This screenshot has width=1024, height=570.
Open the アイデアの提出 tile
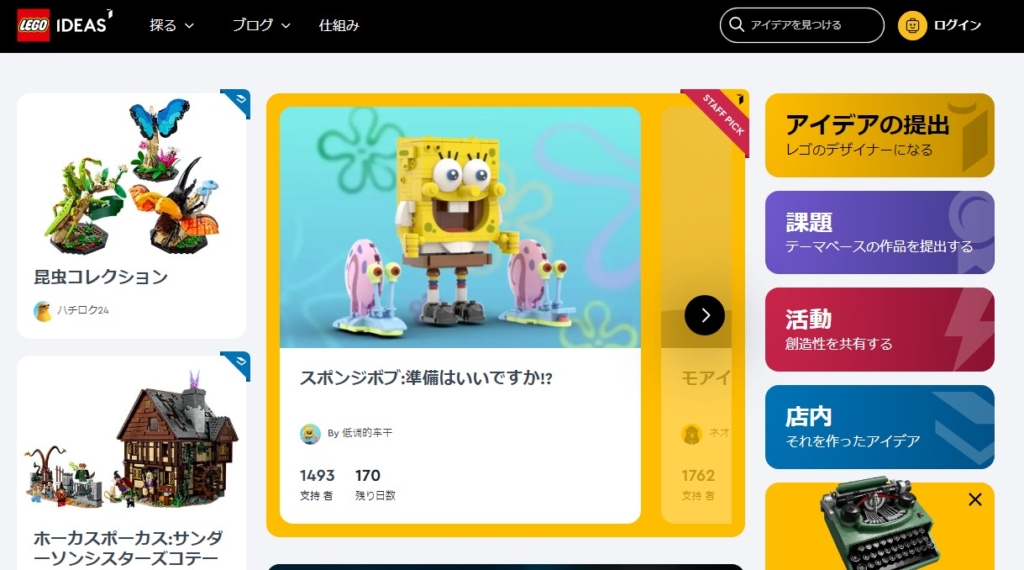[x=879, y=135]
